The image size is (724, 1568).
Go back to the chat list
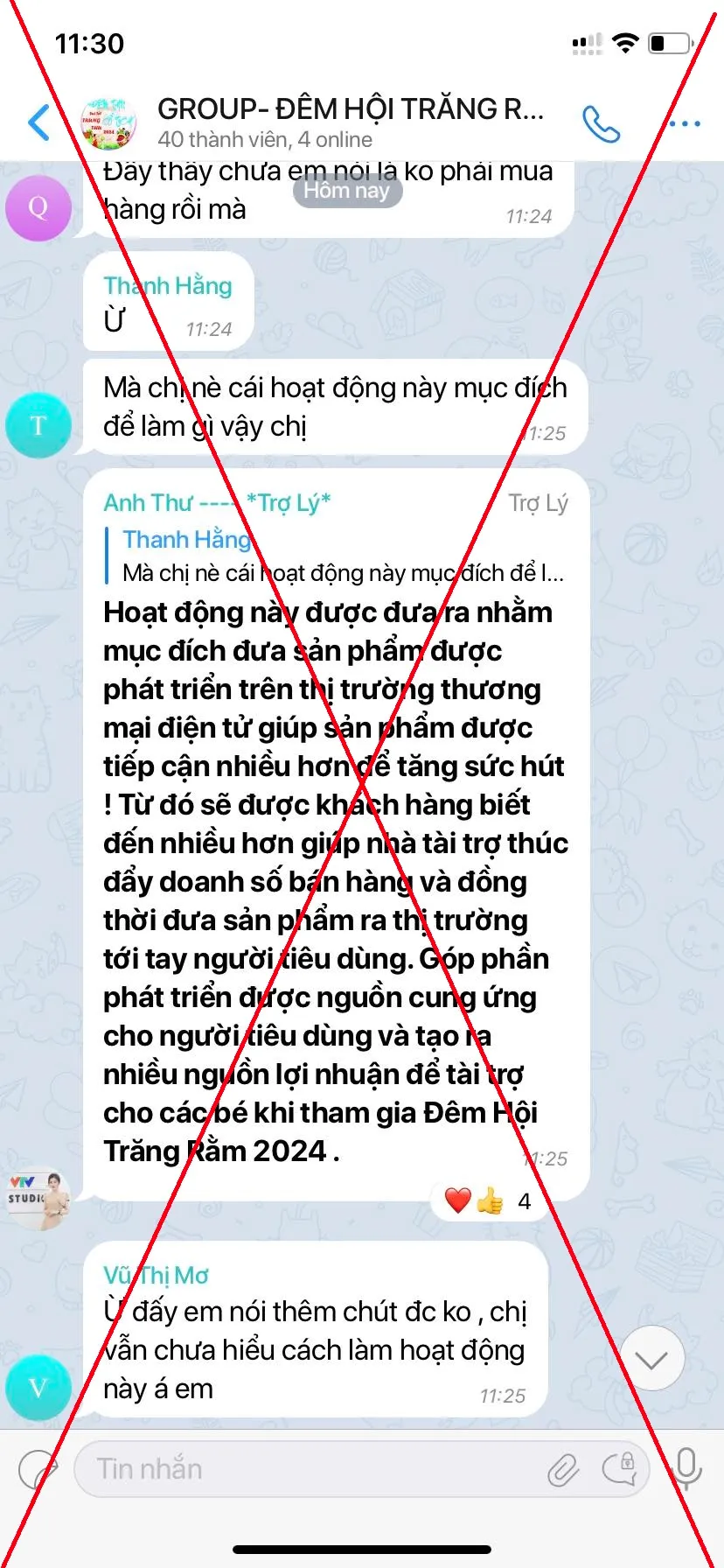click(x=39, y=122)
